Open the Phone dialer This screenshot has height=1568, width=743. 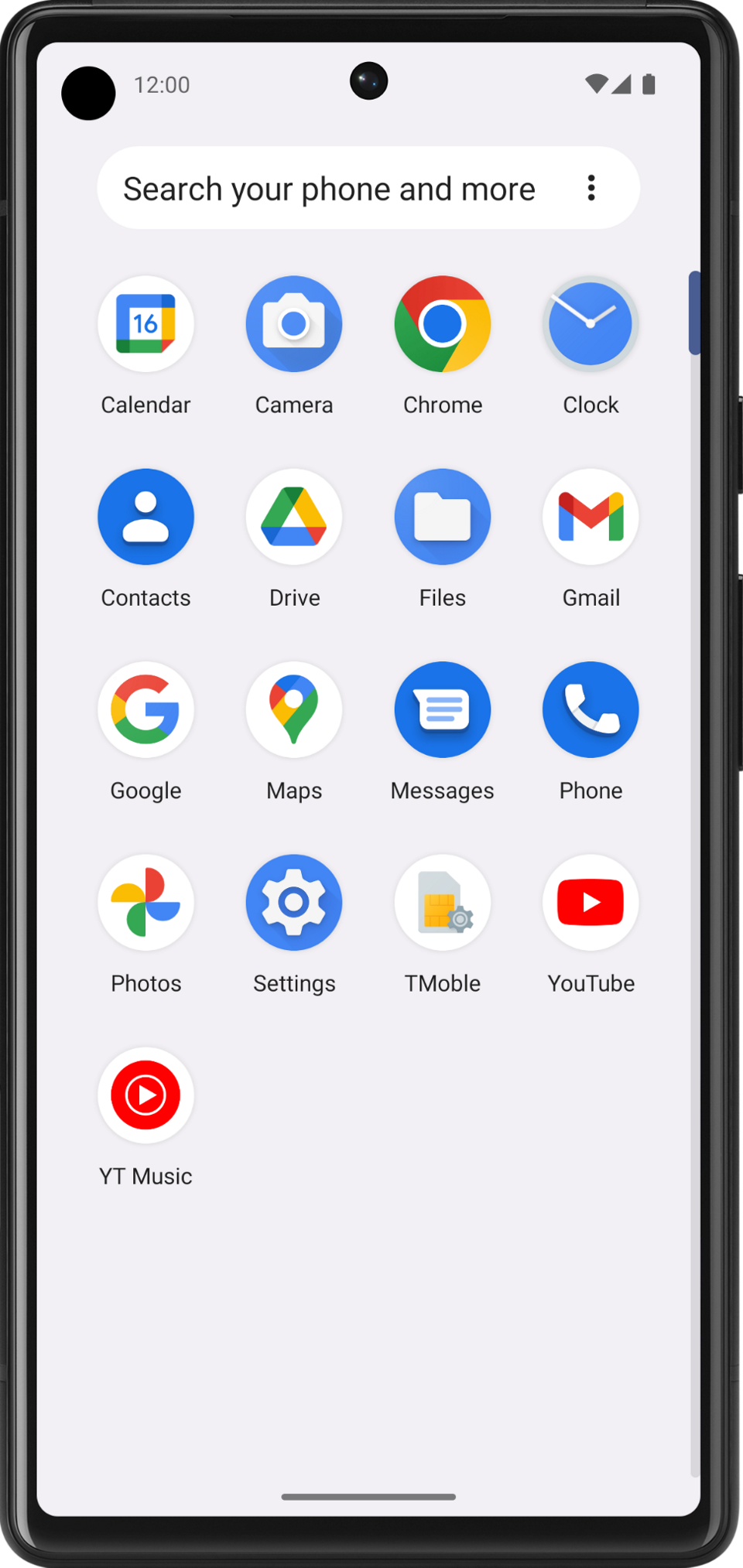click(x=591, y=709)
